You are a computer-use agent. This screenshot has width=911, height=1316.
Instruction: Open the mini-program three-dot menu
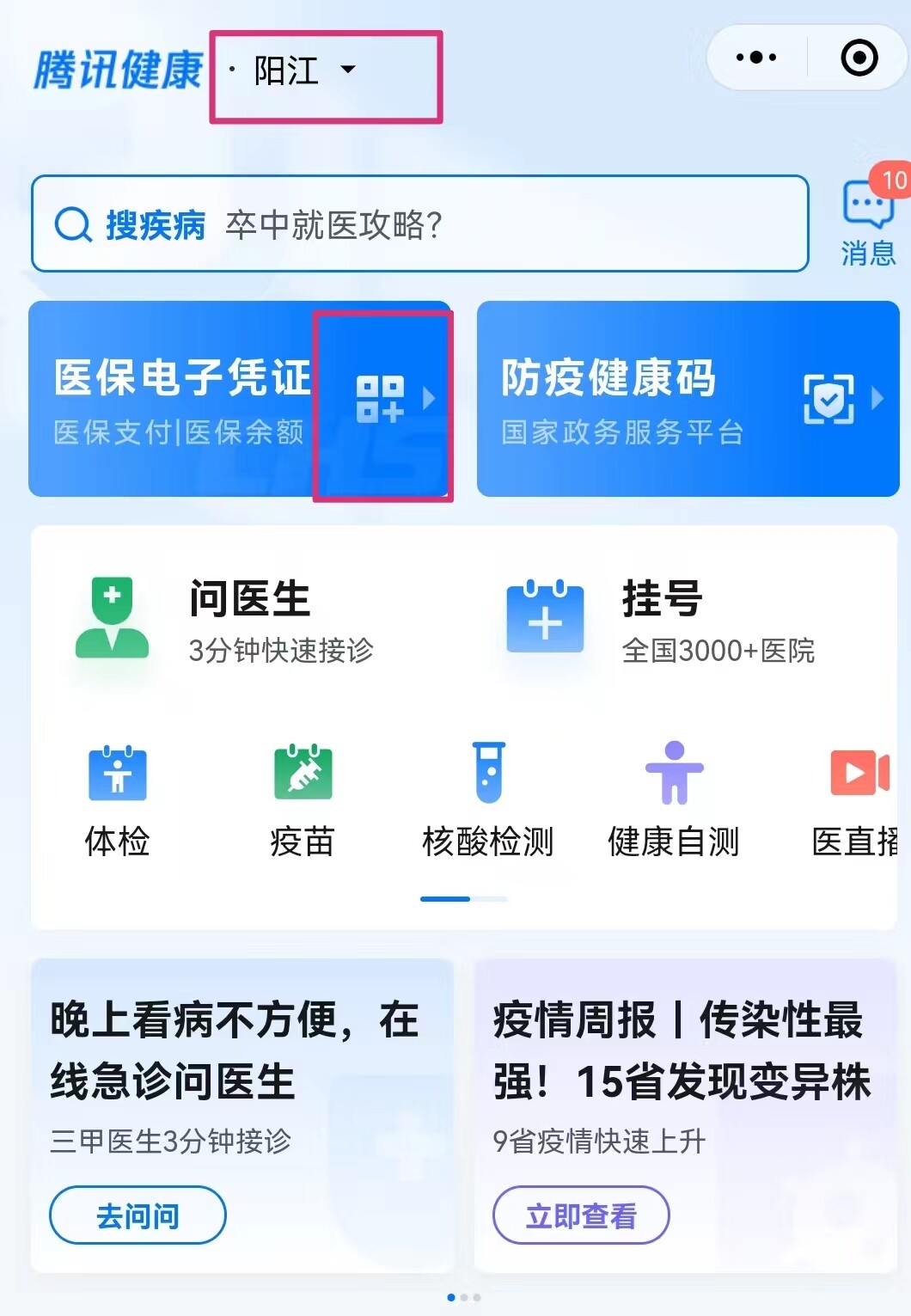(756, 58)
